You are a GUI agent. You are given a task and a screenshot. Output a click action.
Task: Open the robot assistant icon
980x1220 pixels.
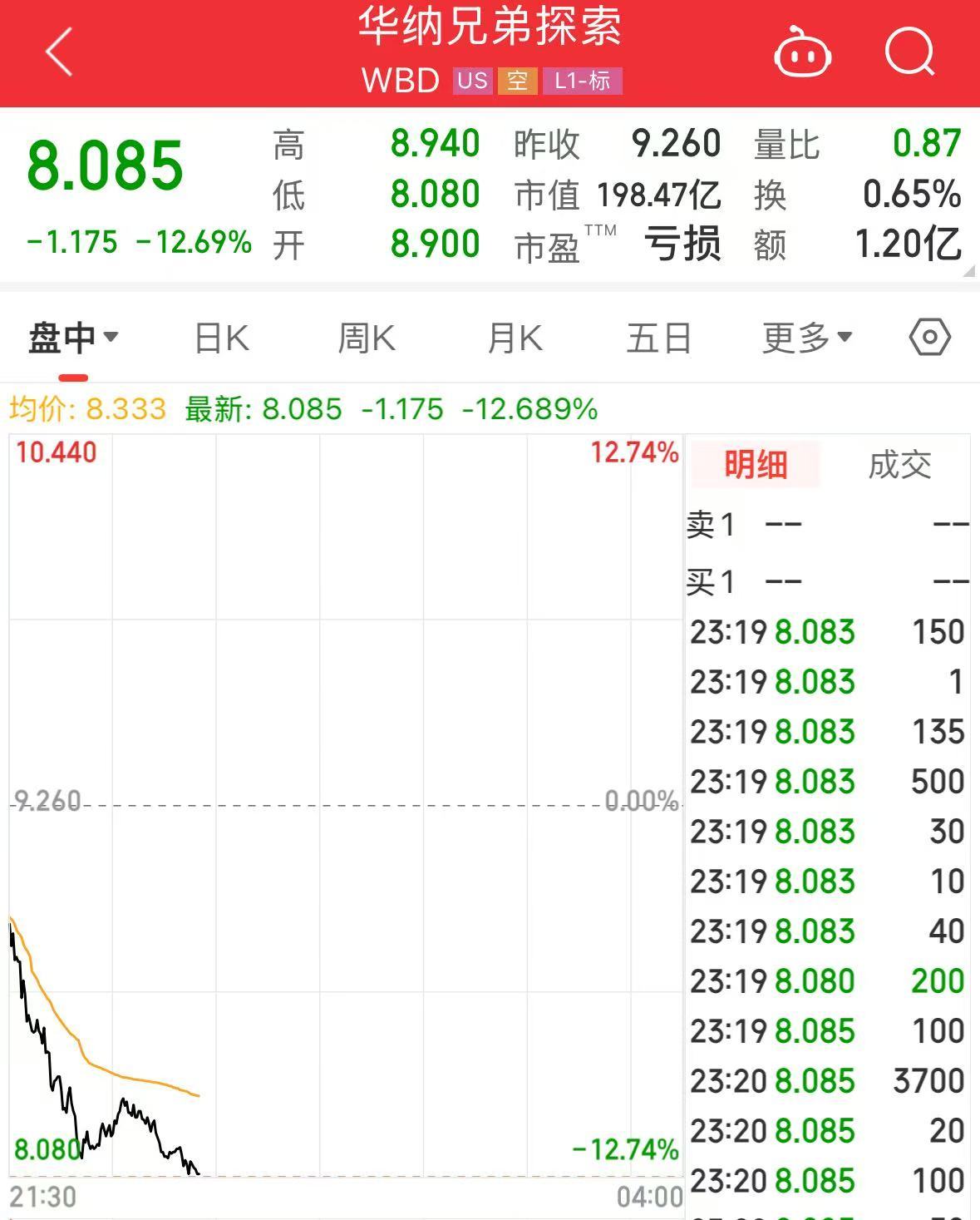(803, 52)
